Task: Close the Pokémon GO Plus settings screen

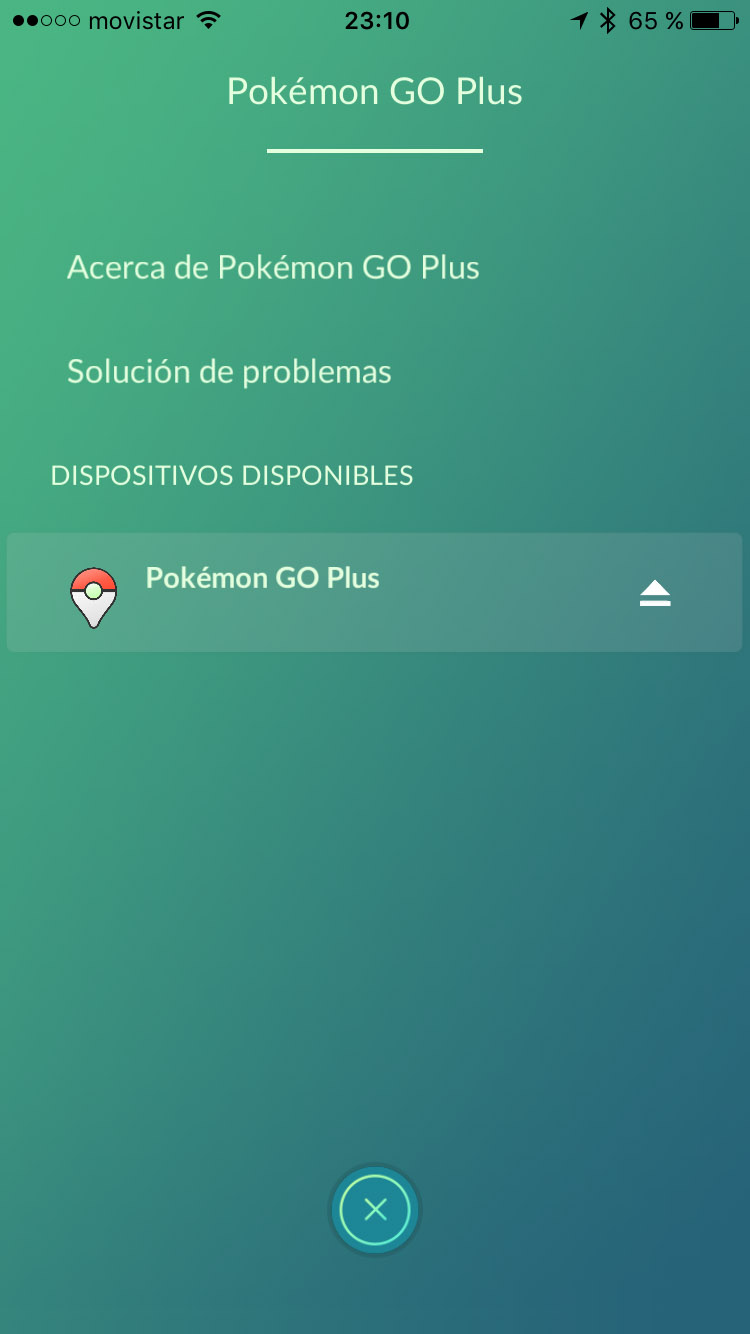Action: [375, 1210]
